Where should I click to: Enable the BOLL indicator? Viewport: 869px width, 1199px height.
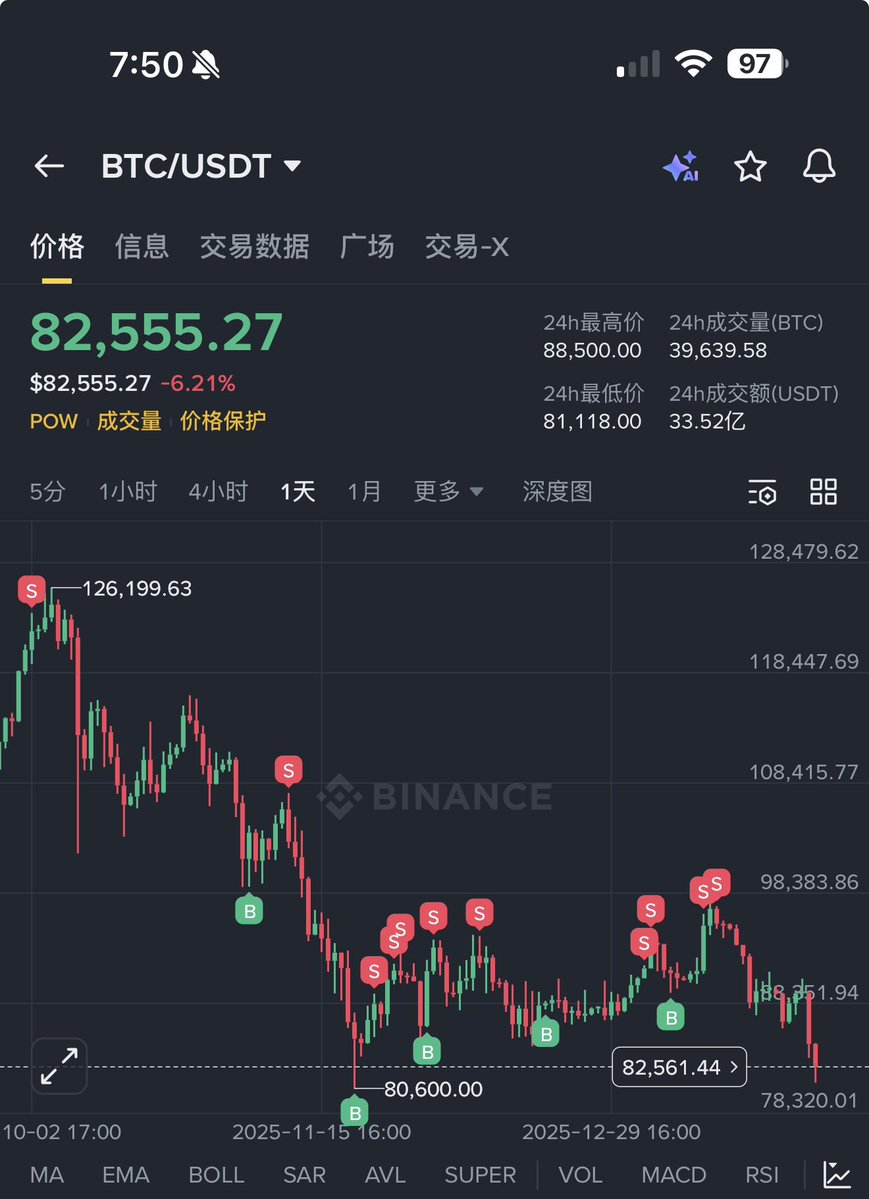click(x=216, y=1174)
